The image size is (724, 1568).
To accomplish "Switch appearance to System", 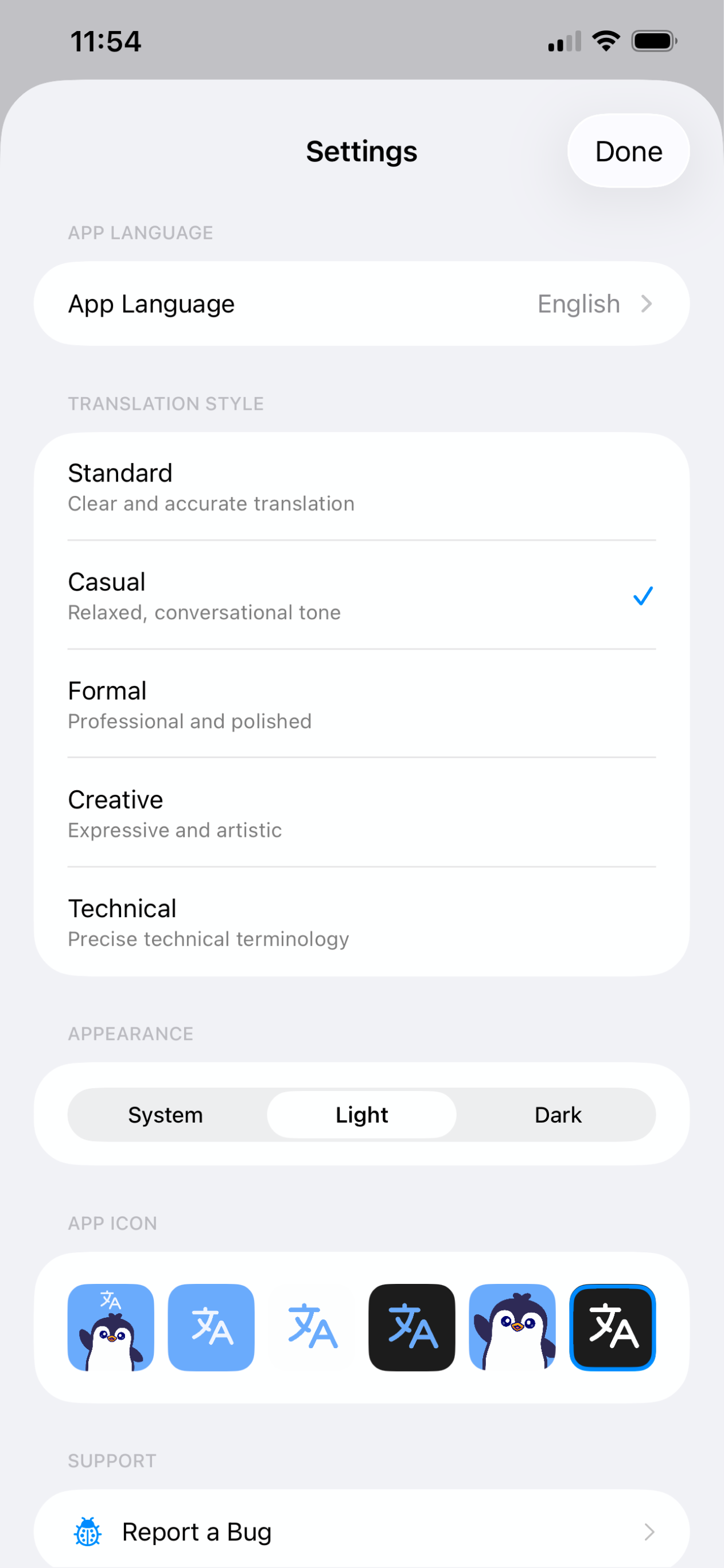I will coord(165,1115).
